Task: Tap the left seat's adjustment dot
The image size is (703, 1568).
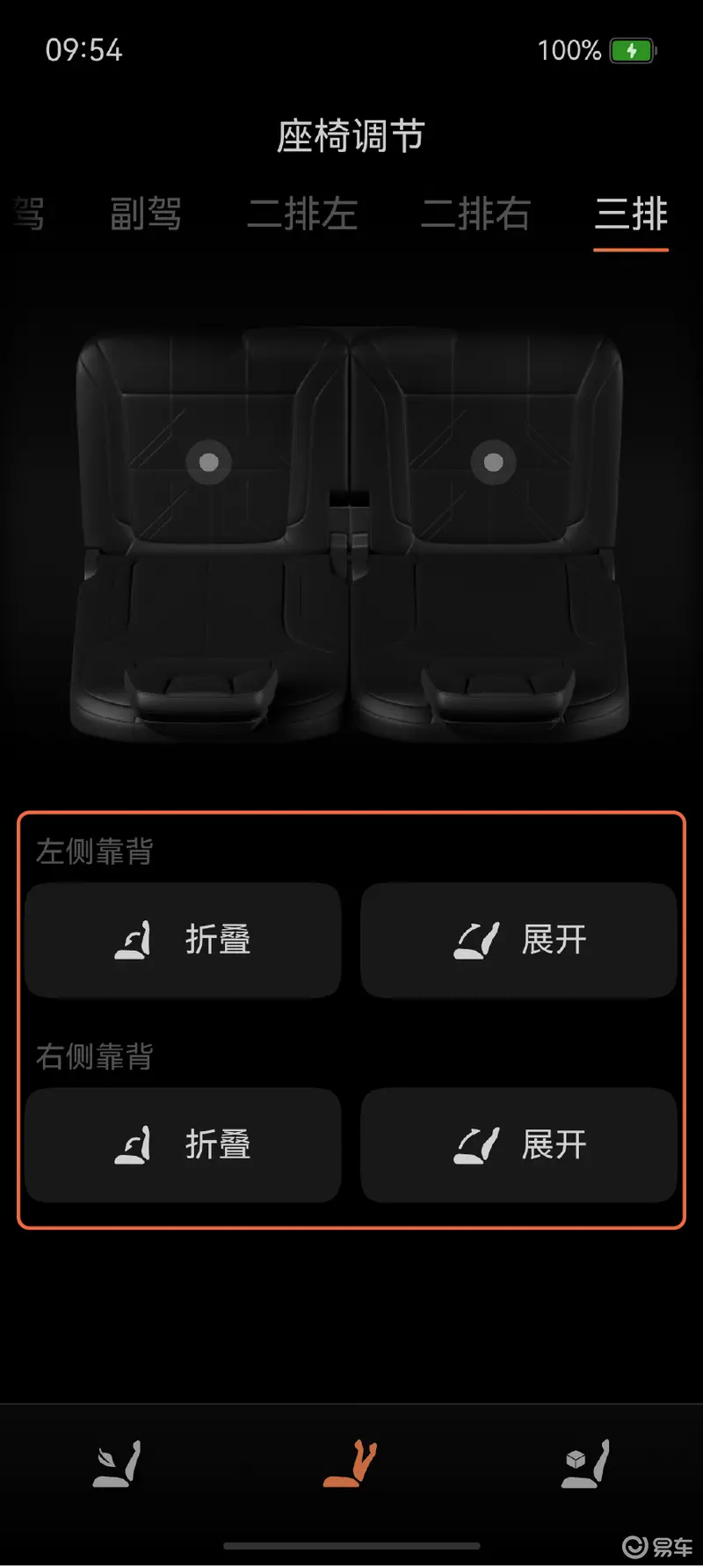Action: pos(208,462)
